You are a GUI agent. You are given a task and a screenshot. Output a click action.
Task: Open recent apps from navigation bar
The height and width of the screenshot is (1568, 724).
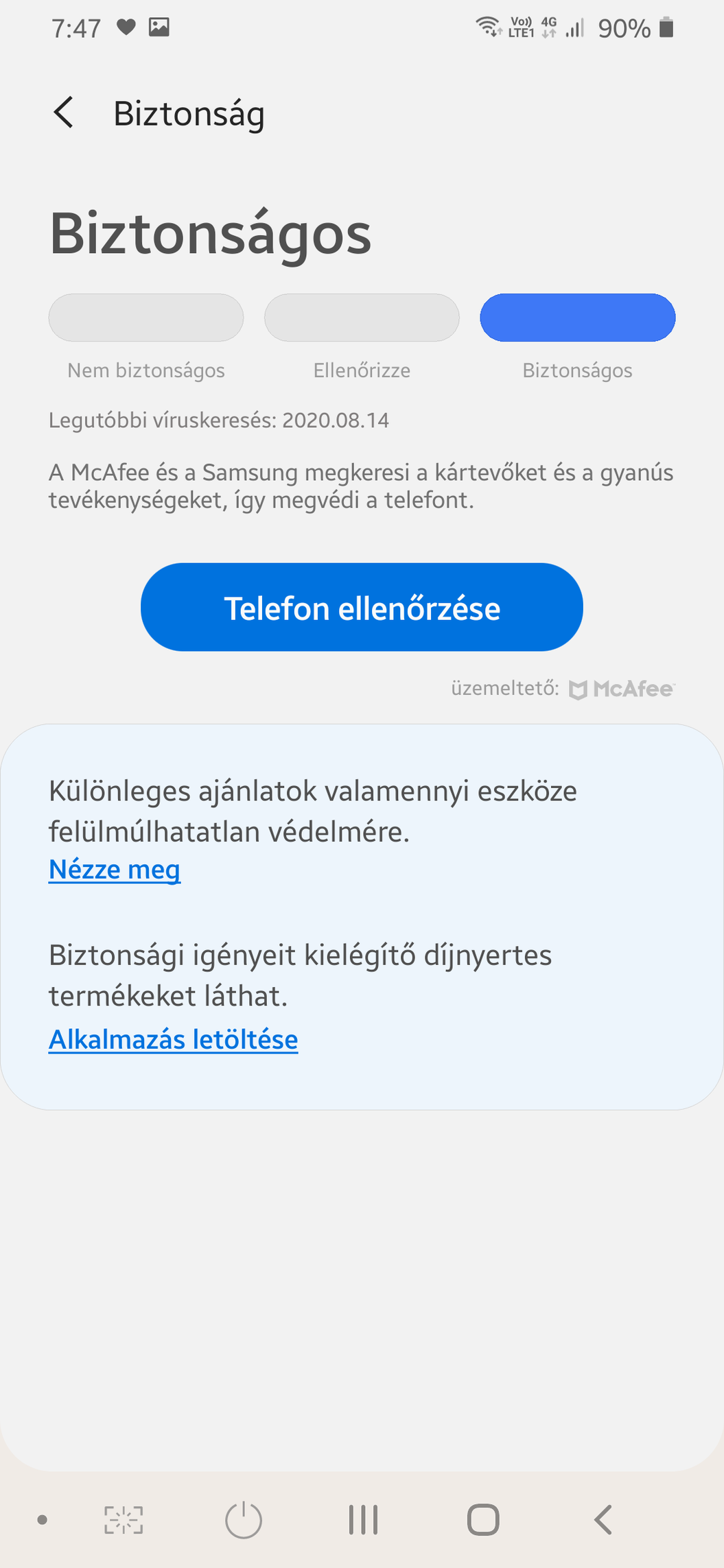pos(363,1519)
